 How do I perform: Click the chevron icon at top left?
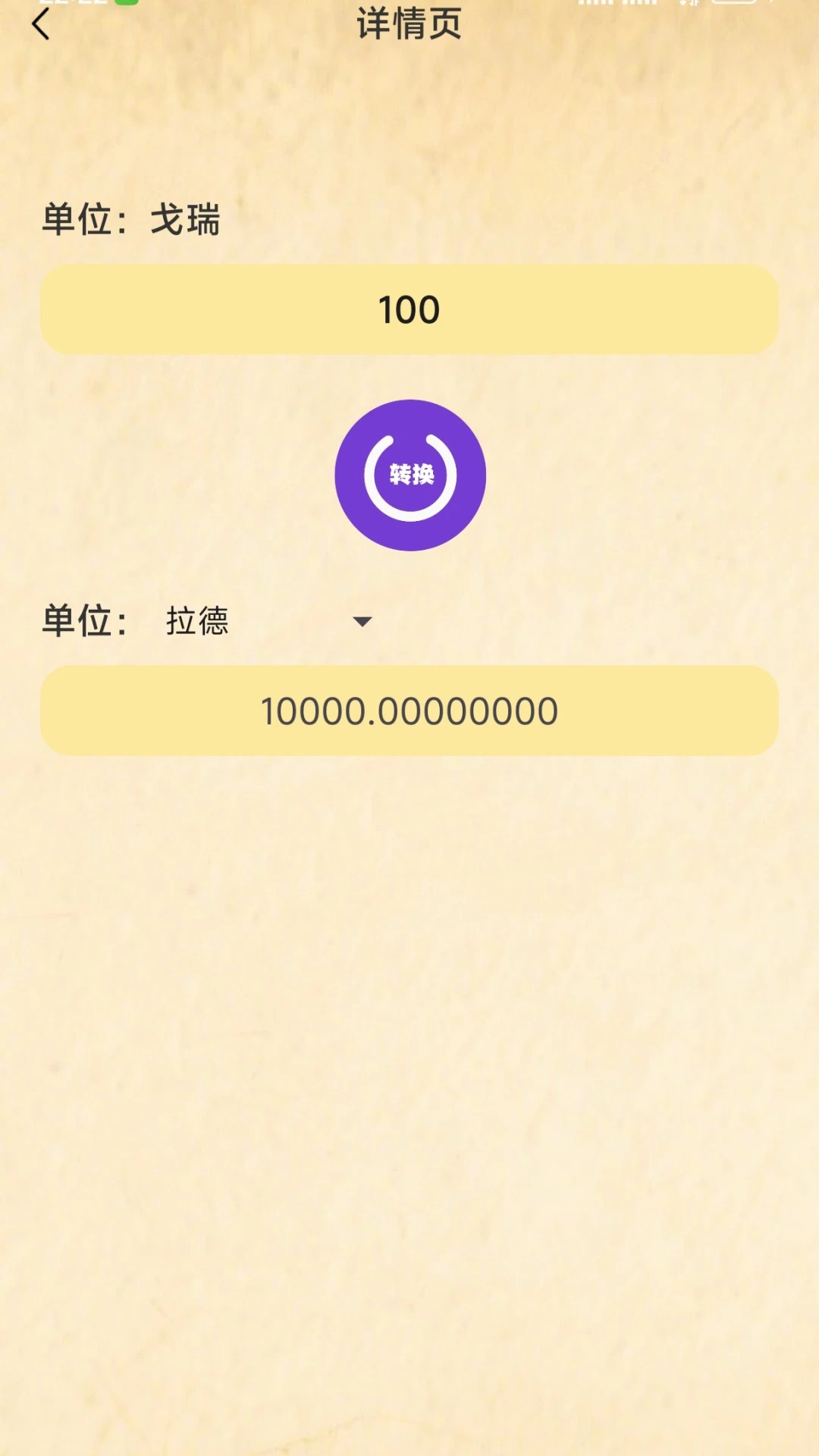click(x=42, y=24)
